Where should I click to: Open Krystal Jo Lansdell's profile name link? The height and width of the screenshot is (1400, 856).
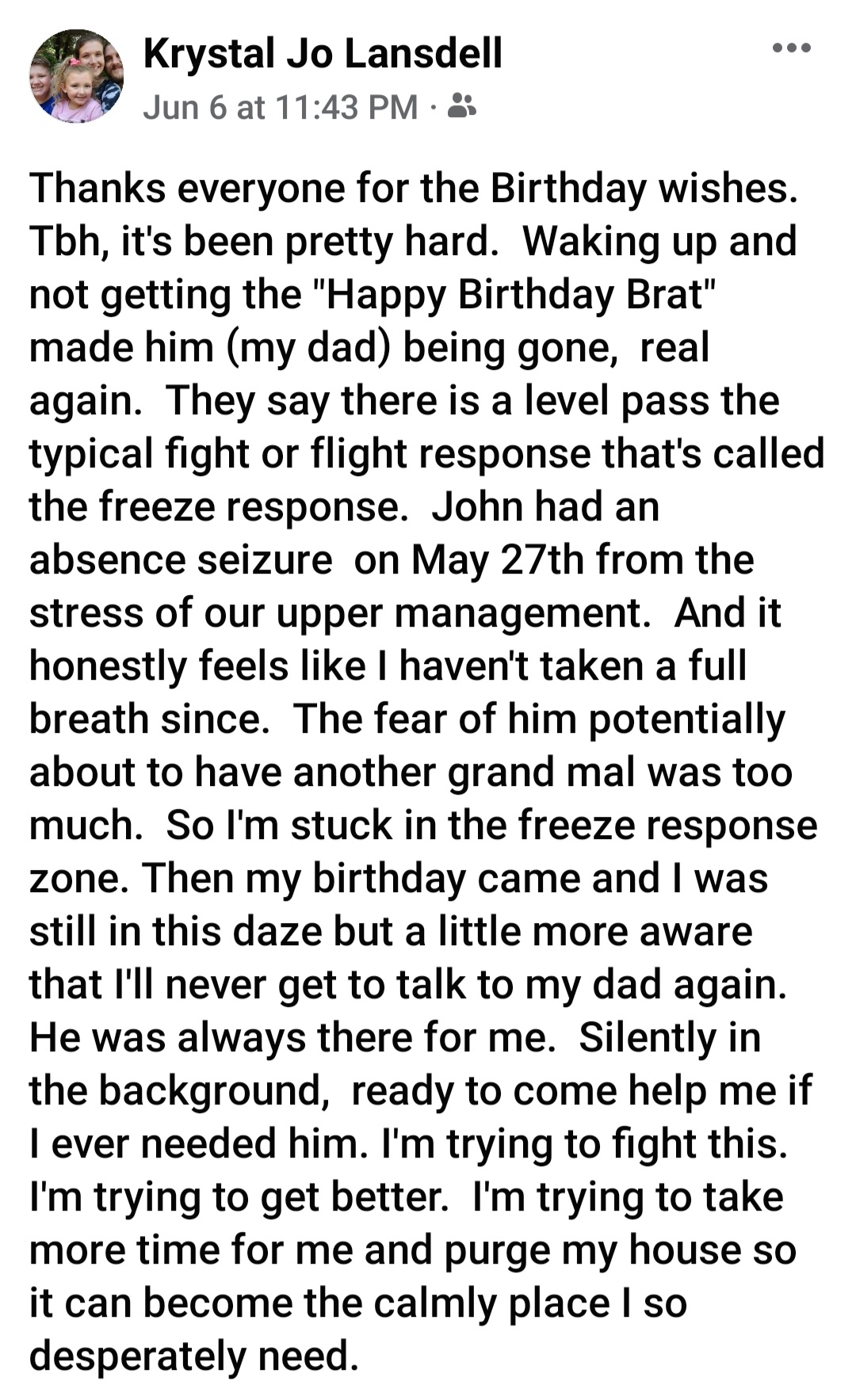point(323,54)
